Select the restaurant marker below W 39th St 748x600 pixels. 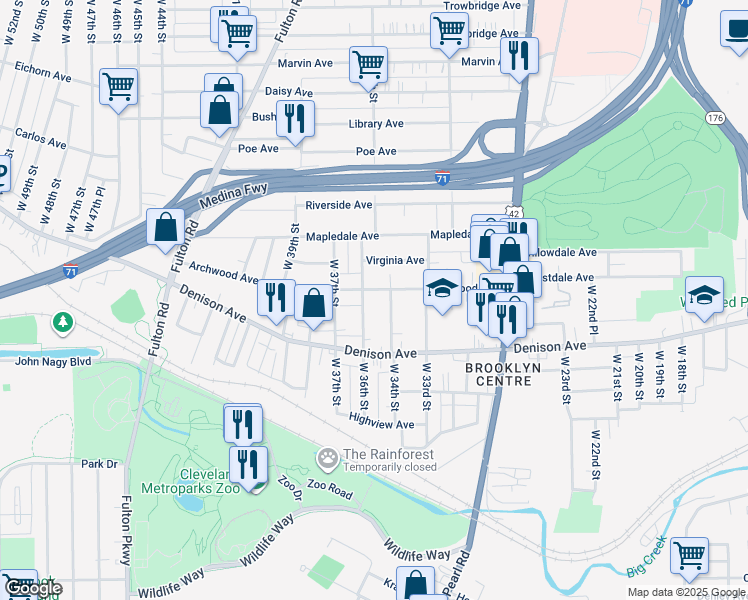pos(276,298)
